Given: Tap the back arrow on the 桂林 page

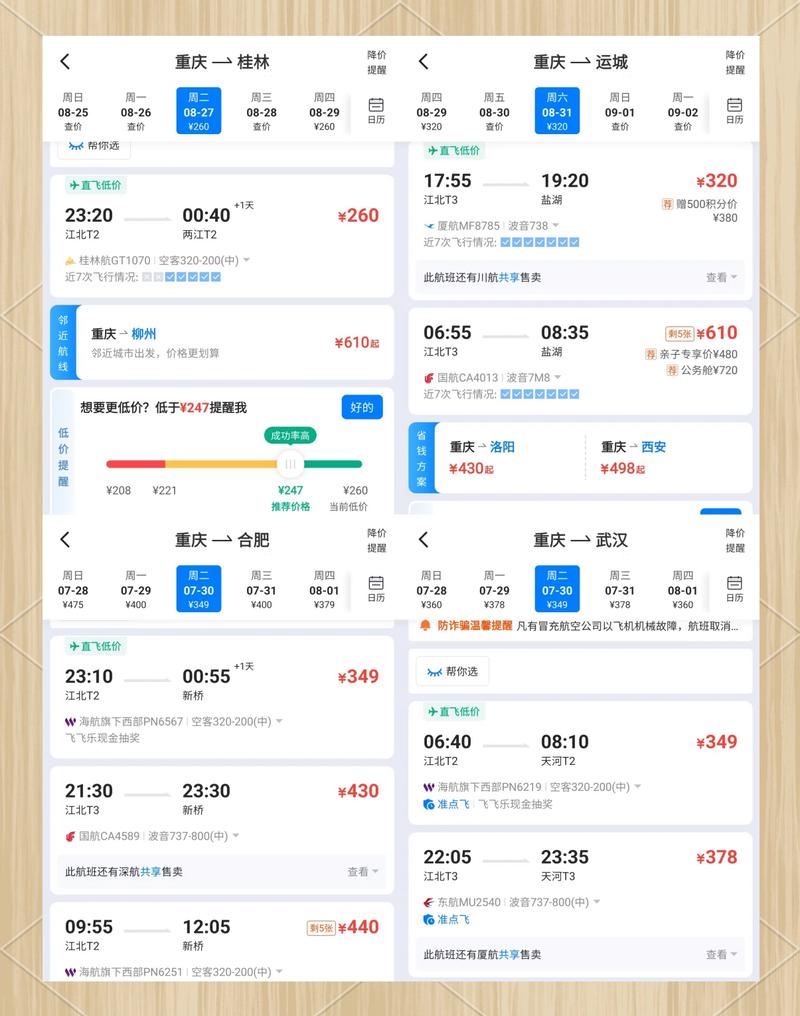Looking at the screenshot, I should (64, 61).
